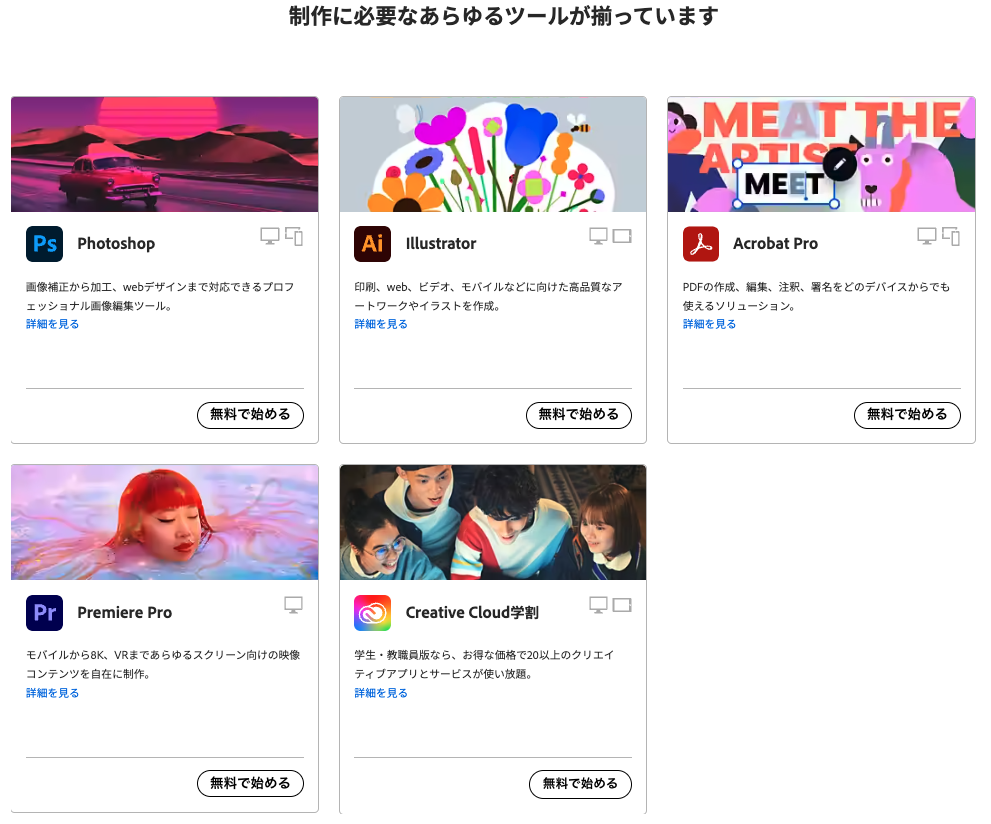The height and width of the screenshot is (824, 991).
Task: View details about Illustrator
Action: click(381, 324)
